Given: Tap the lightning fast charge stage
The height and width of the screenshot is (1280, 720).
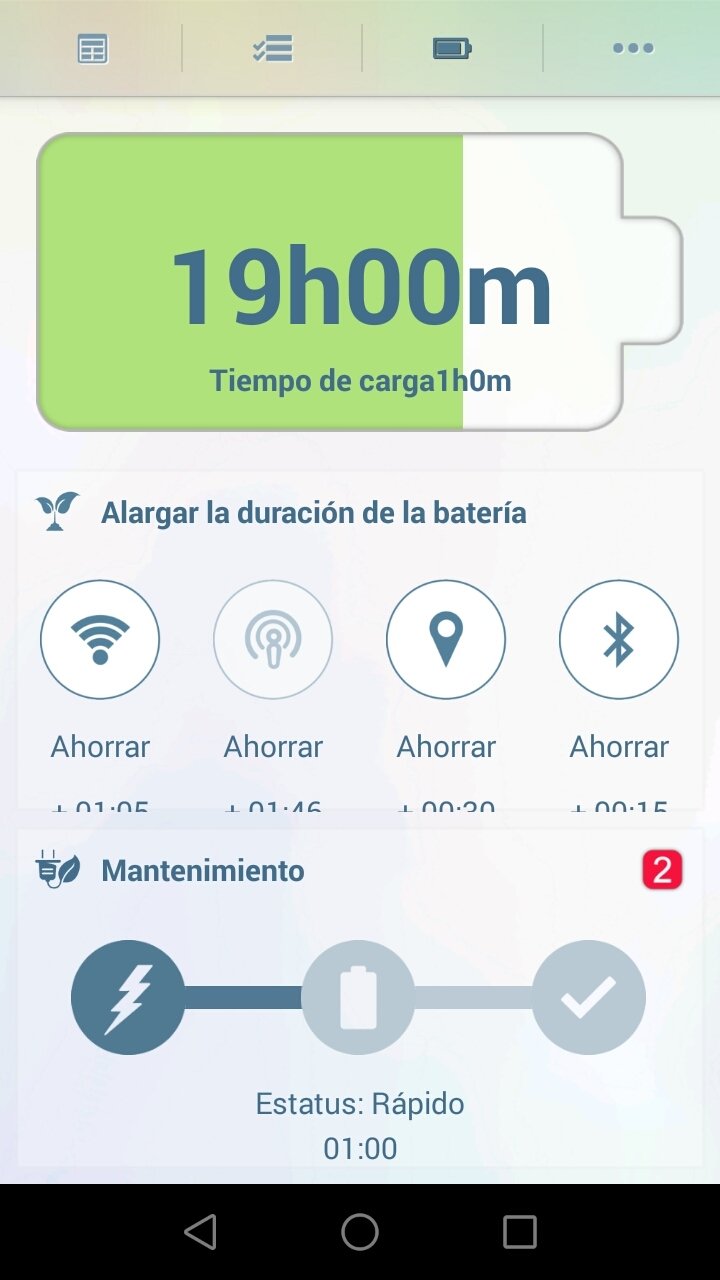Looking at the screenshot, I should [128, 998].
